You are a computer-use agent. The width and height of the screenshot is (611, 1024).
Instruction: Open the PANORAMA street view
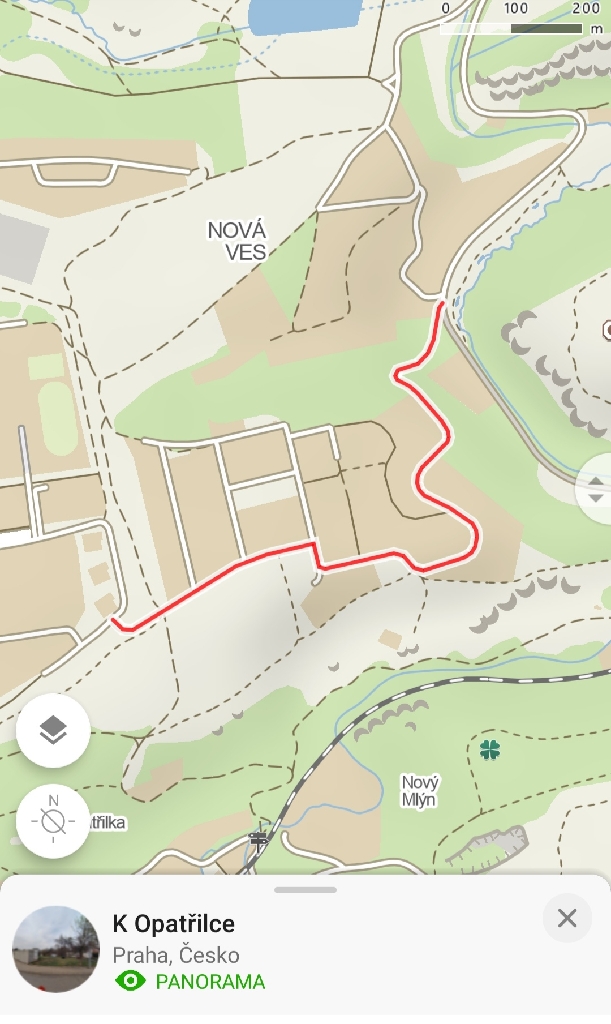(191, 981)
